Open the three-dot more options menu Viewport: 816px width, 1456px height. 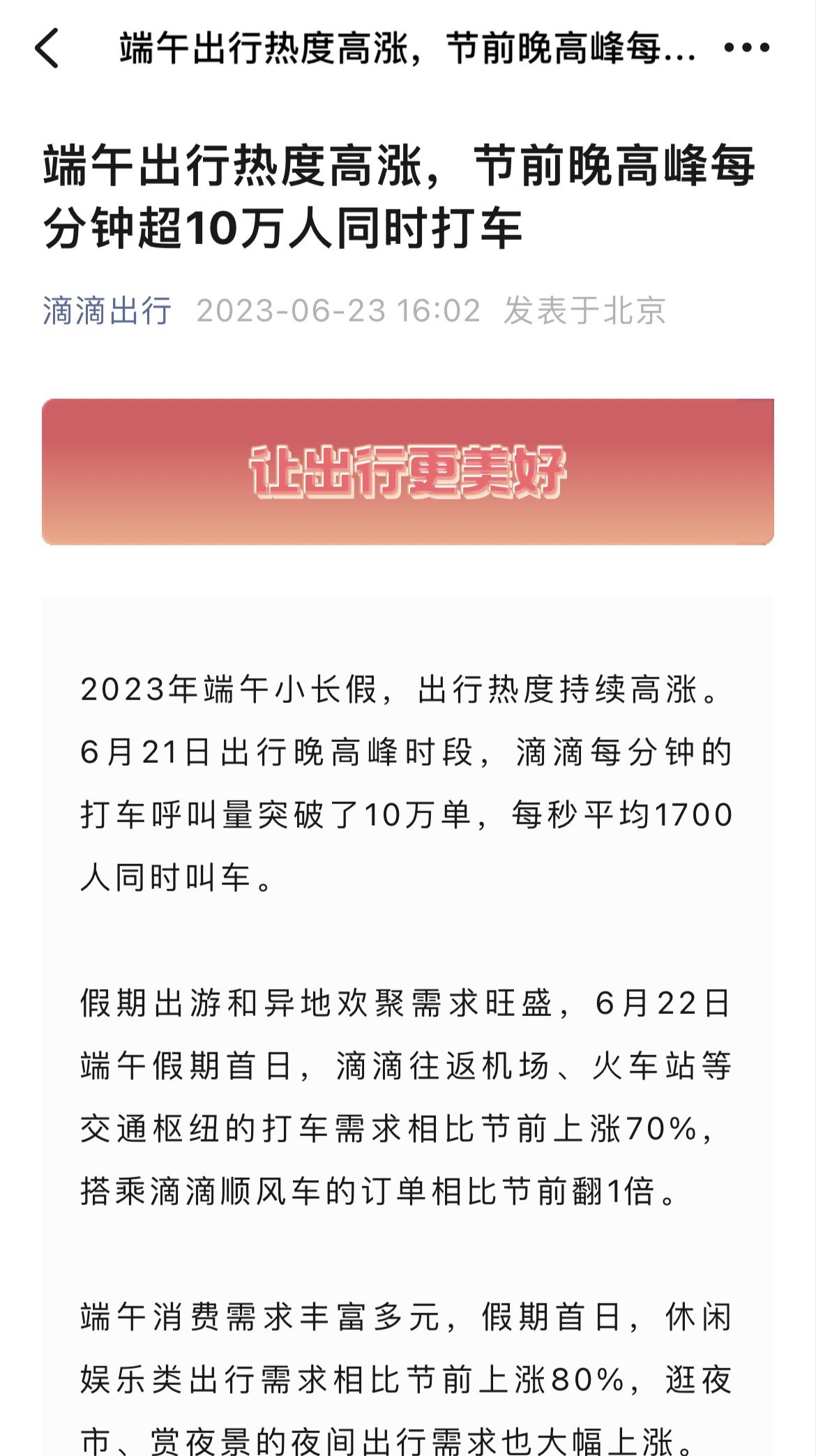pos(746,47)
